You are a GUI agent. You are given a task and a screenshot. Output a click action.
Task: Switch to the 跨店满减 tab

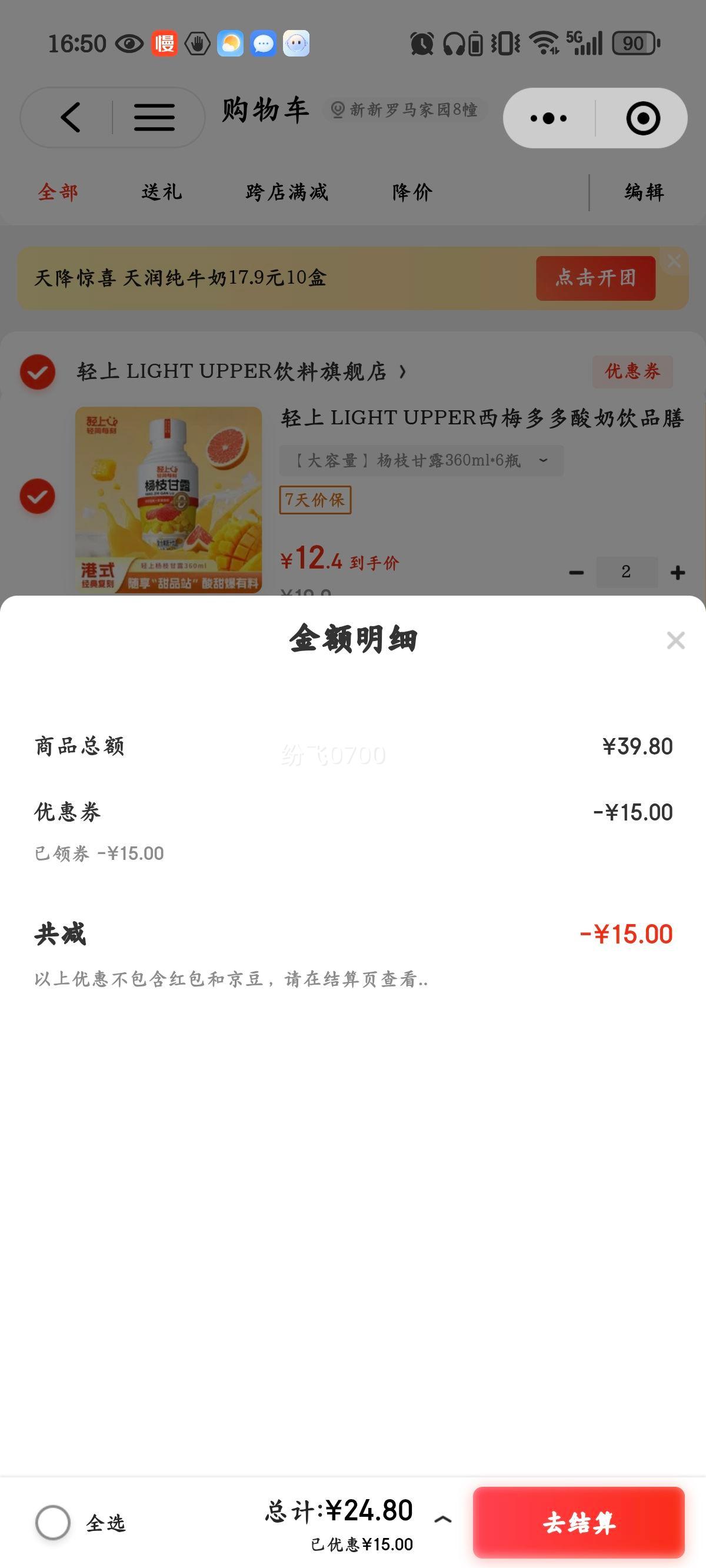(x=287, y=192)
